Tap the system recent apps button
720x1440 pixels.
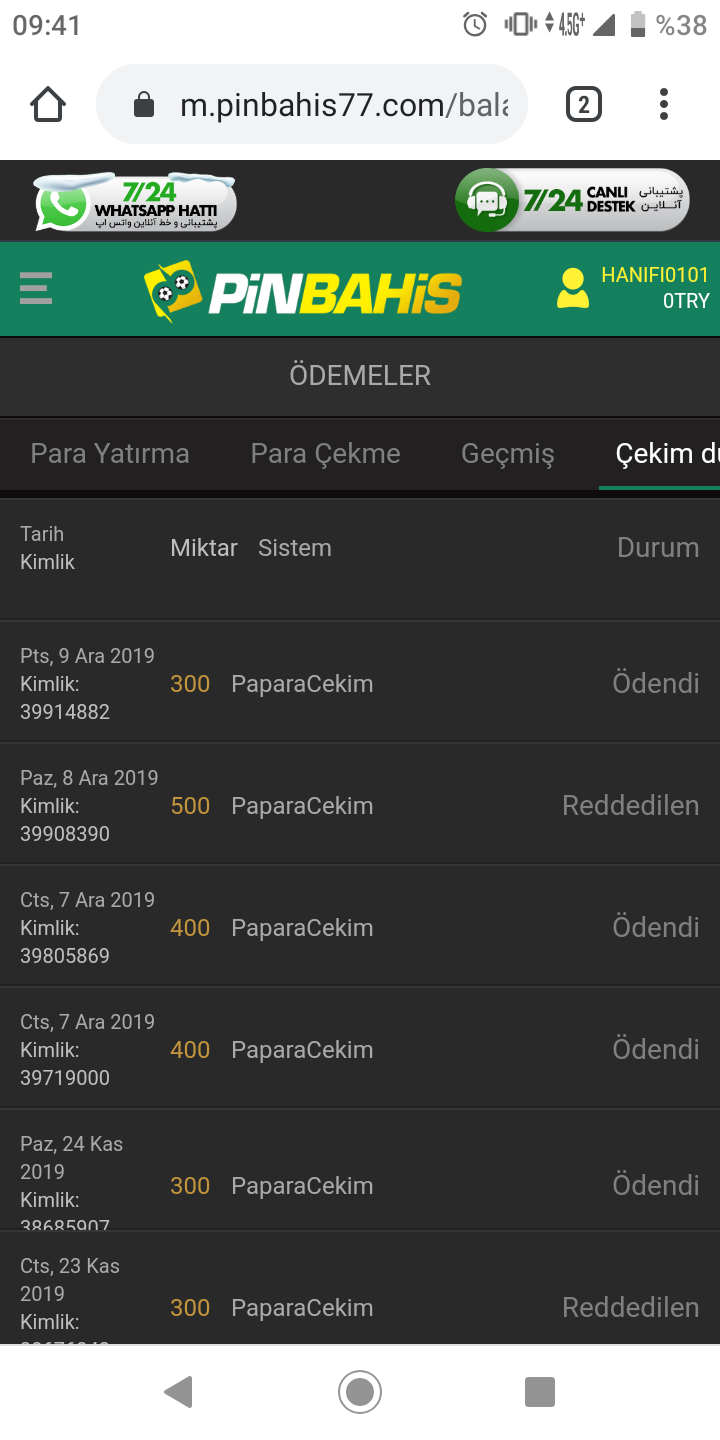[540, 1392]
